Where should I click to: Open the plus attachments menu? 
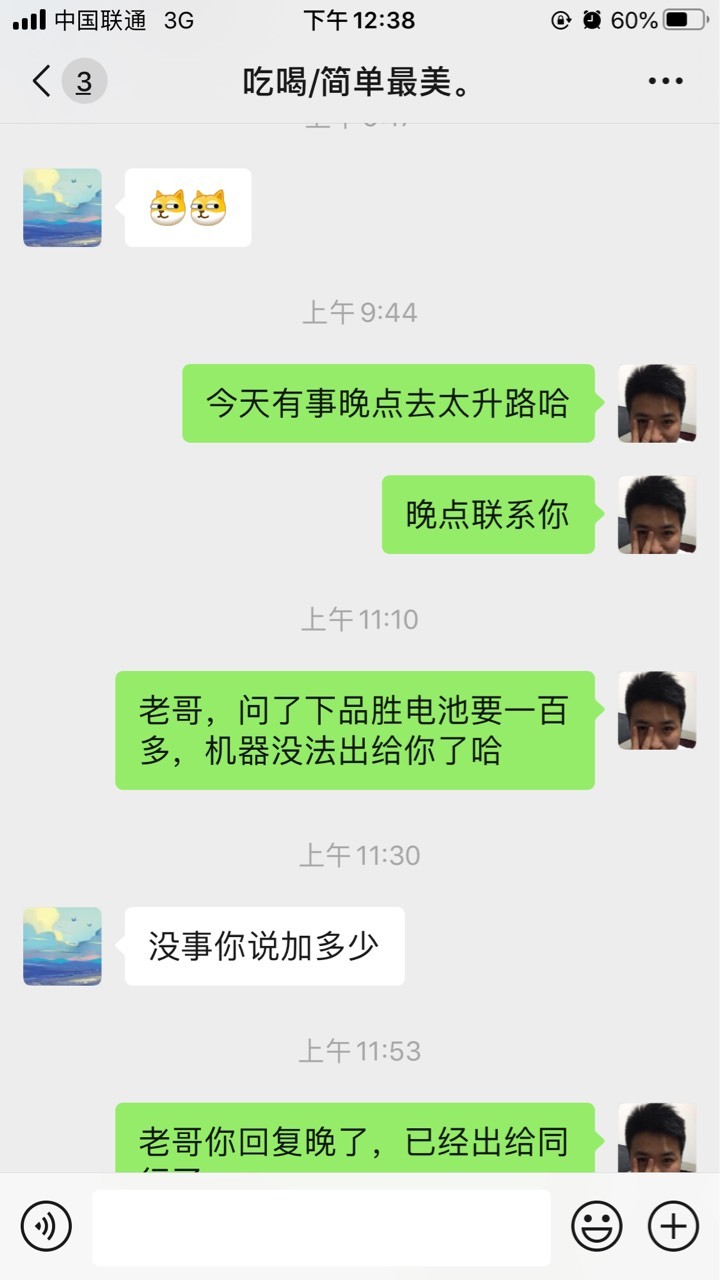[x=674, y=1226]
